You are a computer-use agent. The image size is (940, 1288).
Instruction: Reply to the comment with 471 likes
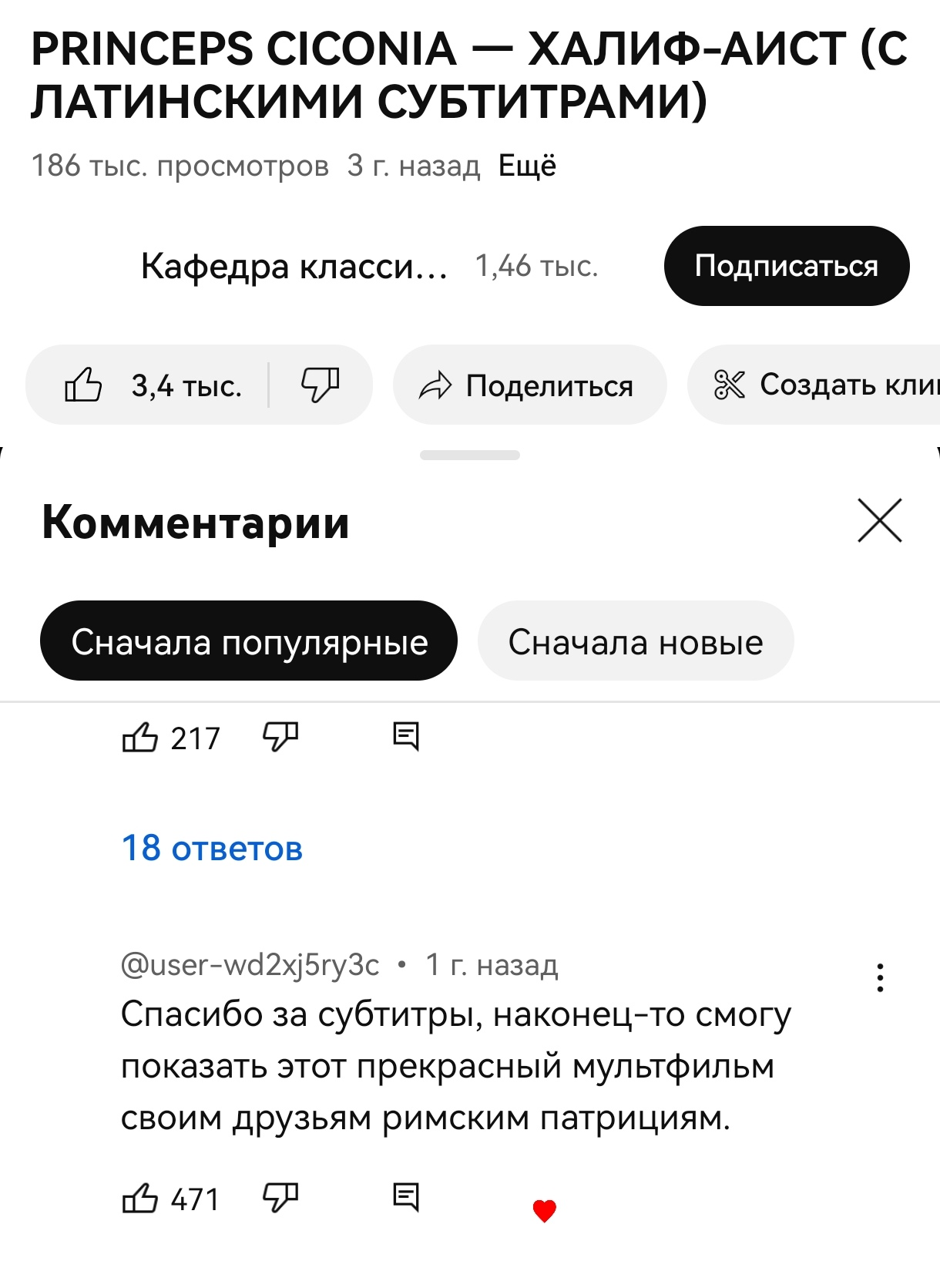[406, 1199]
